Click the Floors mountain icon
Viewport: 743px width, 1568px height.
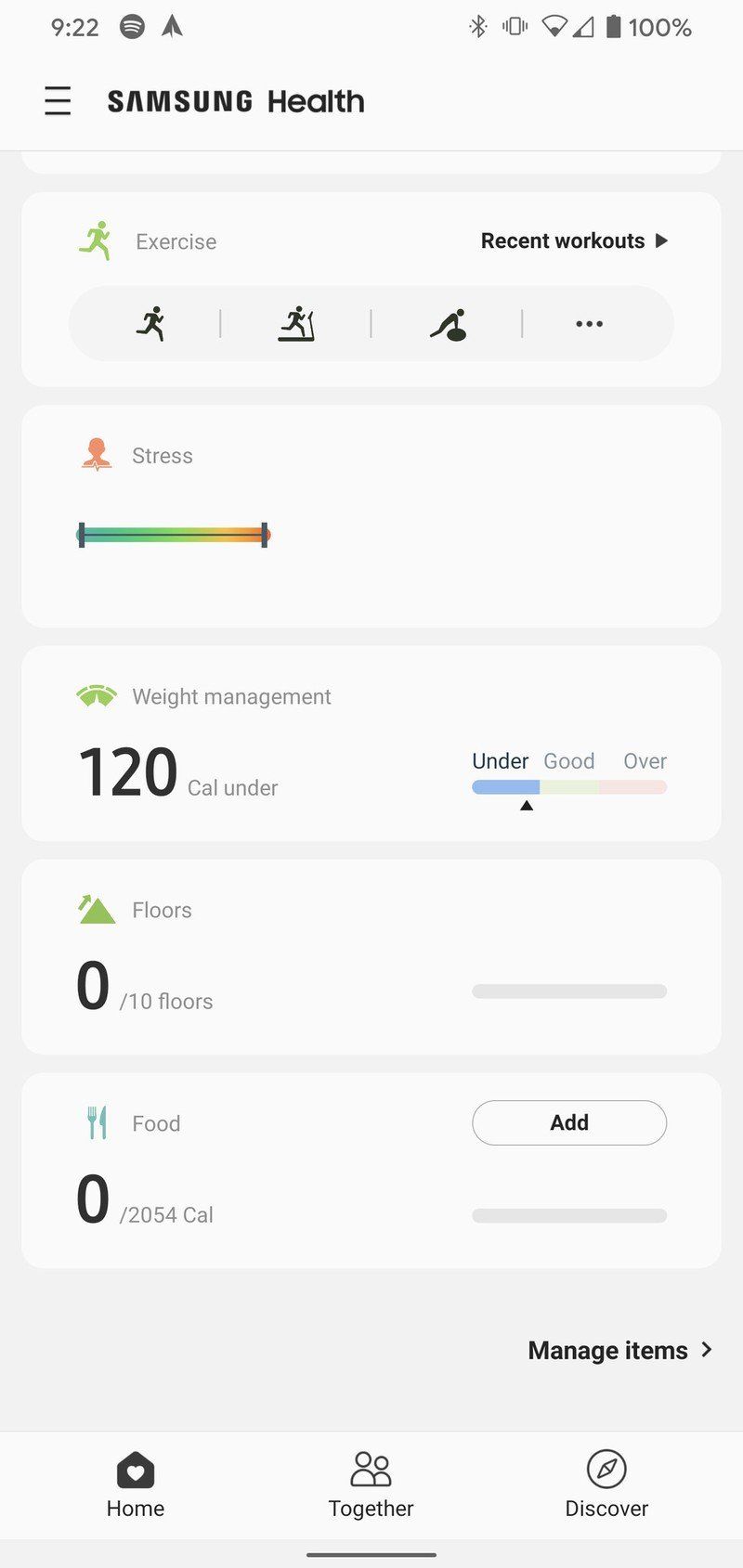[x=96, y=908]
